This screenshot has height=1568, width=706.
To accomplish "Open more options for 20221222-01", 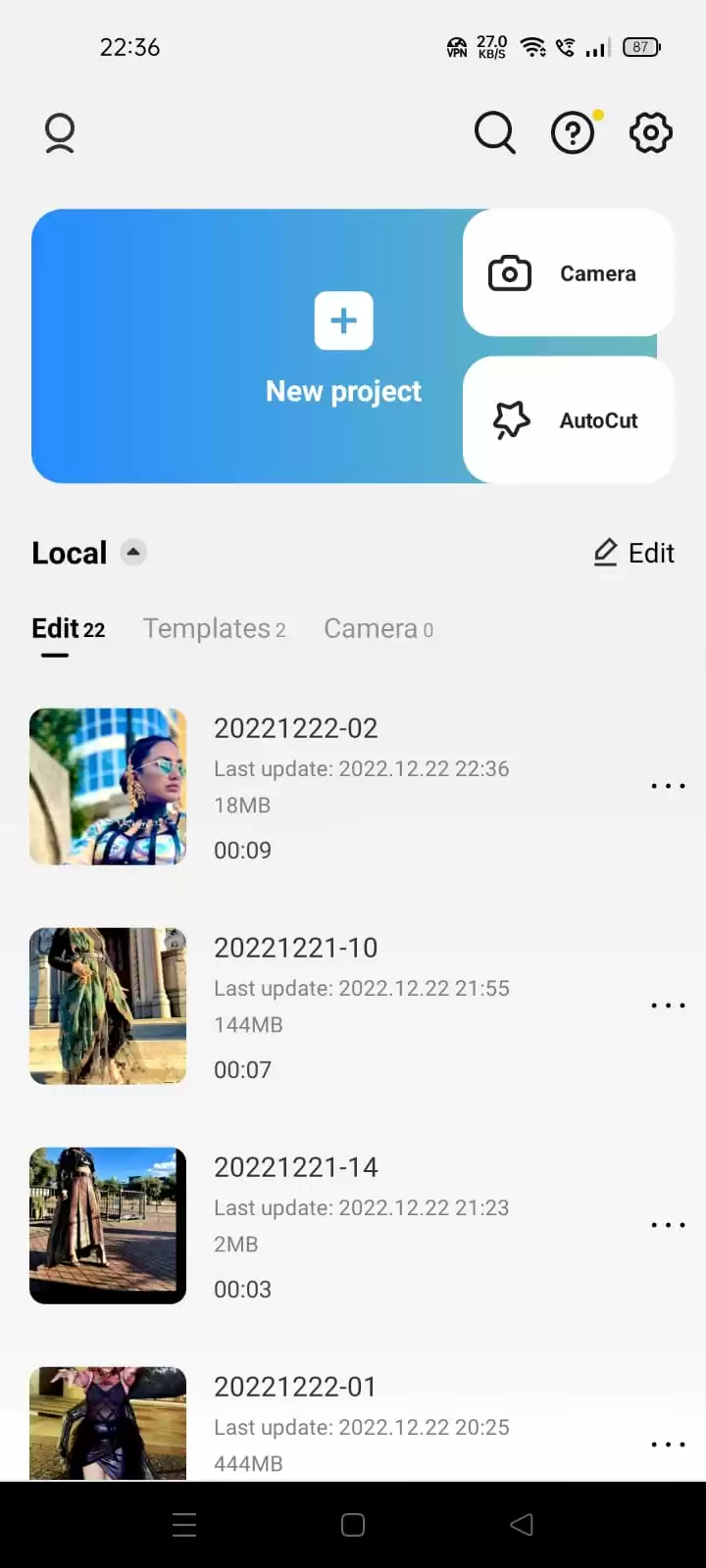I will (x=668, y=1445).
